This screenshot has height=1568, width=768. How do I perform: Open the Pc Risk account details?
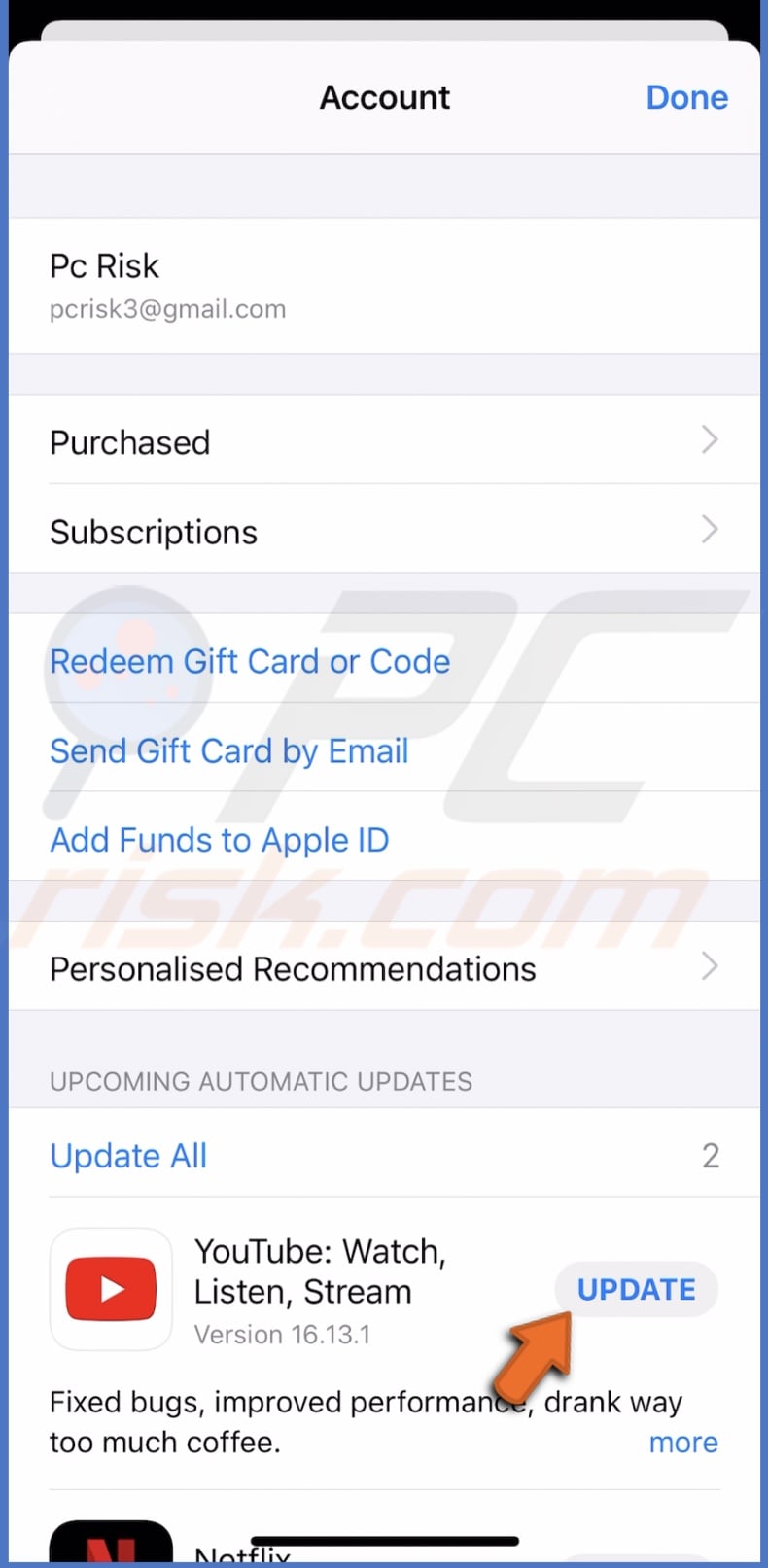point(383,285)
